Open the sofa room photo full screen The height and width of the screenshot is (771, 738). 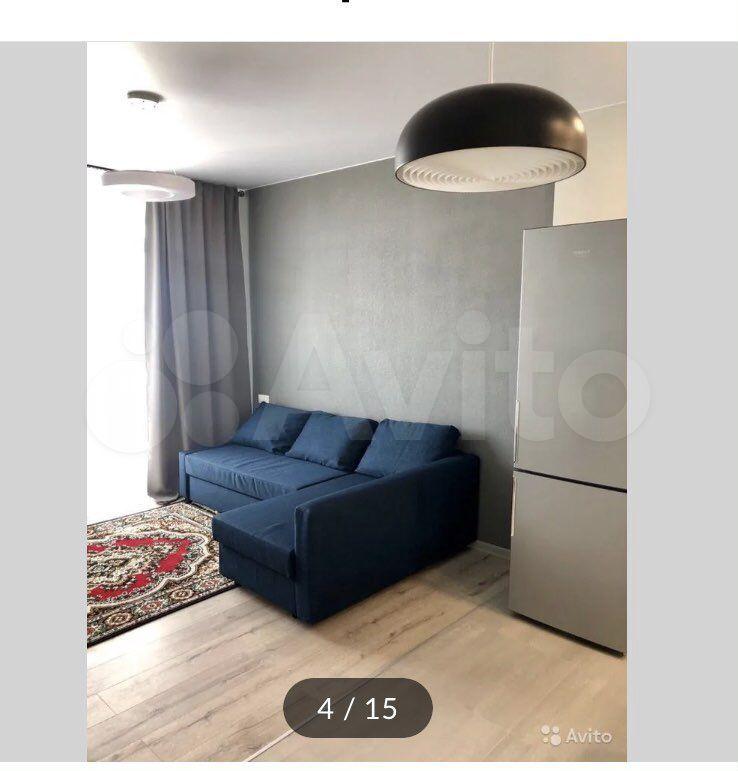pyautogui.click(x=356, y=400)
